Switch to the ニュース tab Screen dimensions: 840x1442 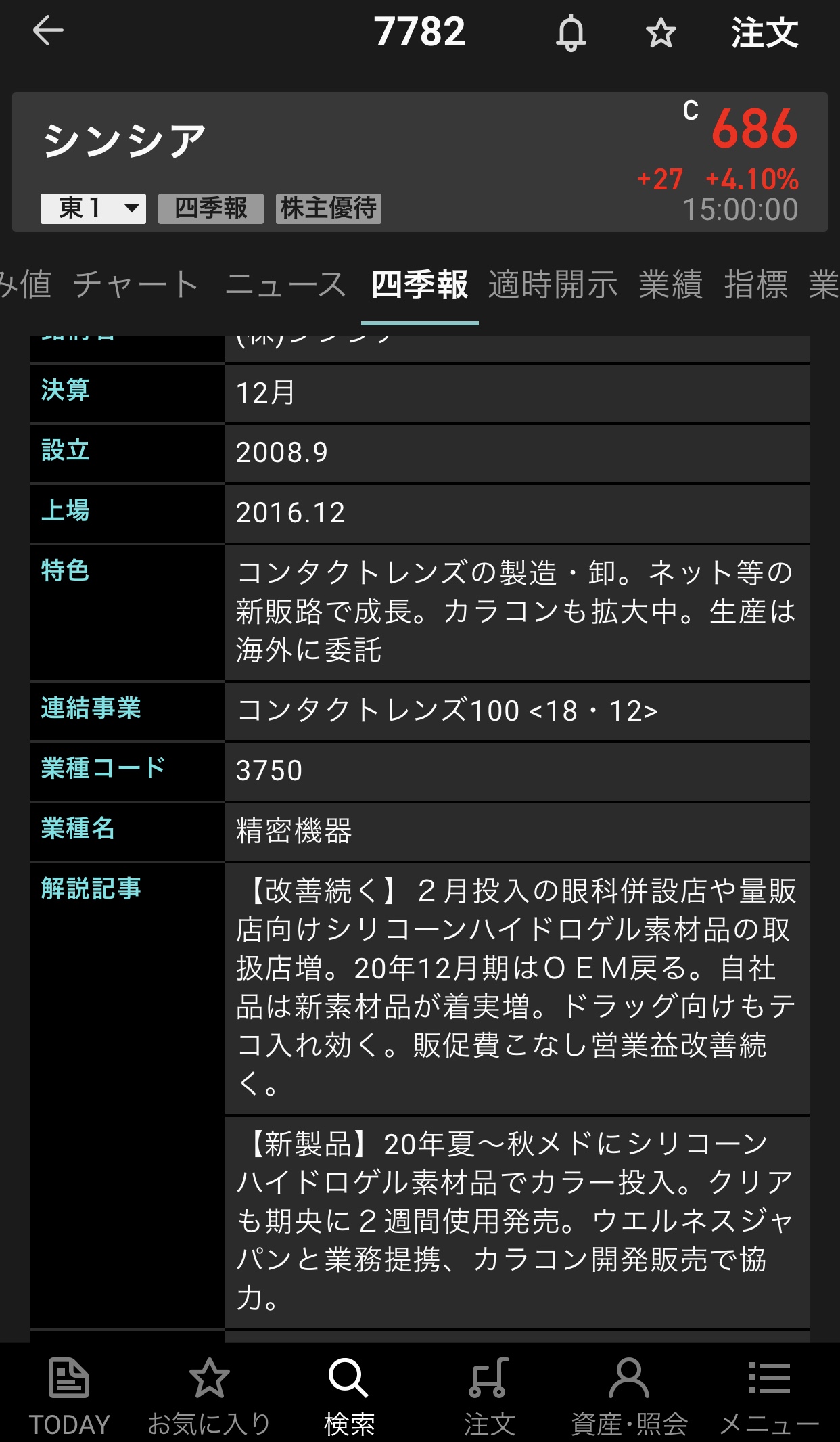[x=285, y=284]
